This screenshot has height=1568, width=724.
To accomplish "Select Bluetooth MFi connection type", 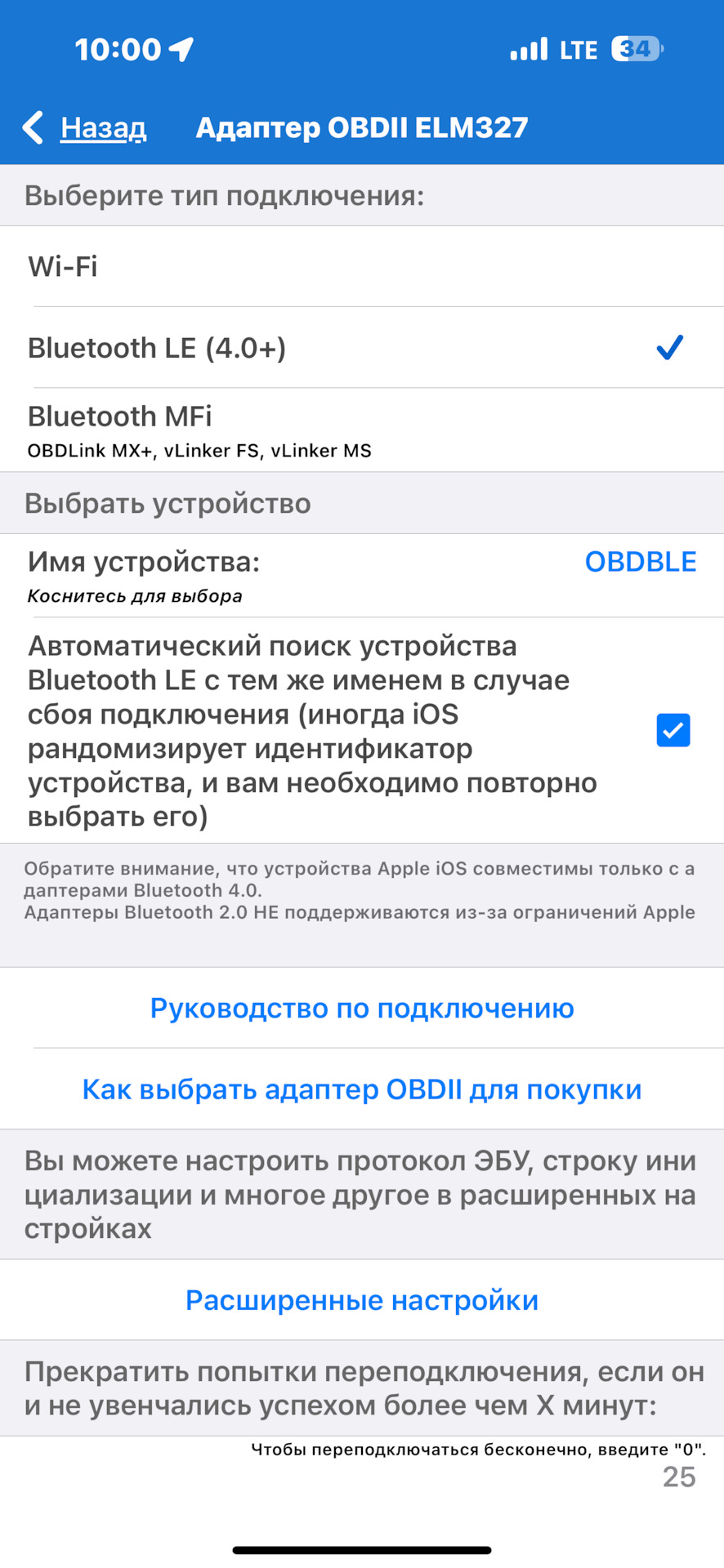I will click(x=362, y=430).
